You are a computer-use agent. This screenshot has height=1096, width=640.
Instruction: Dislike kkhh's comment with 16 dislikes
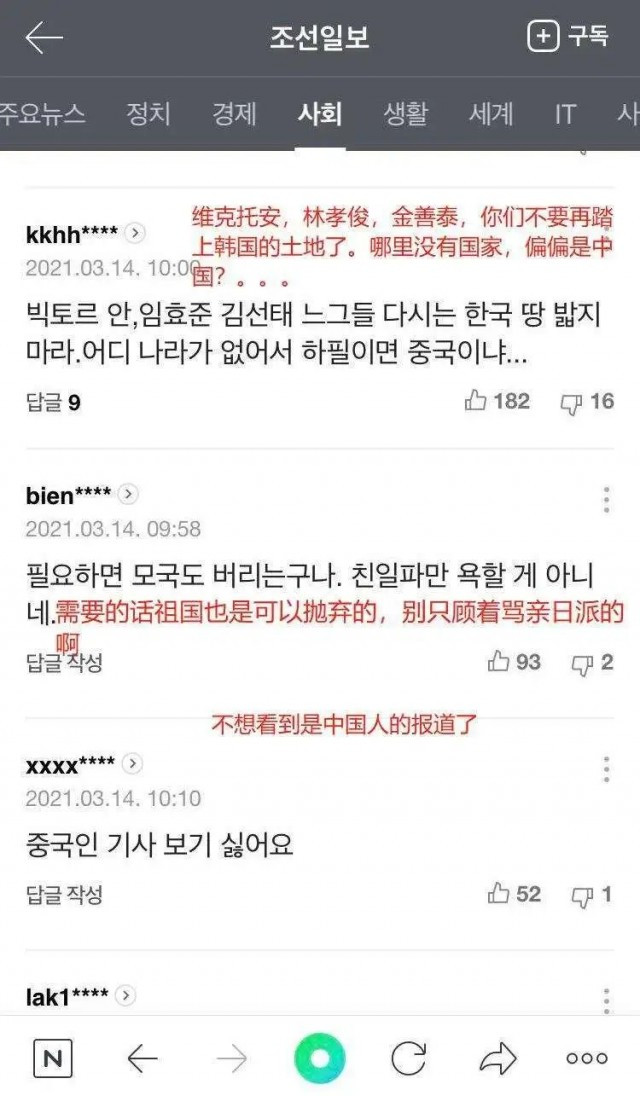coord(588,402)
